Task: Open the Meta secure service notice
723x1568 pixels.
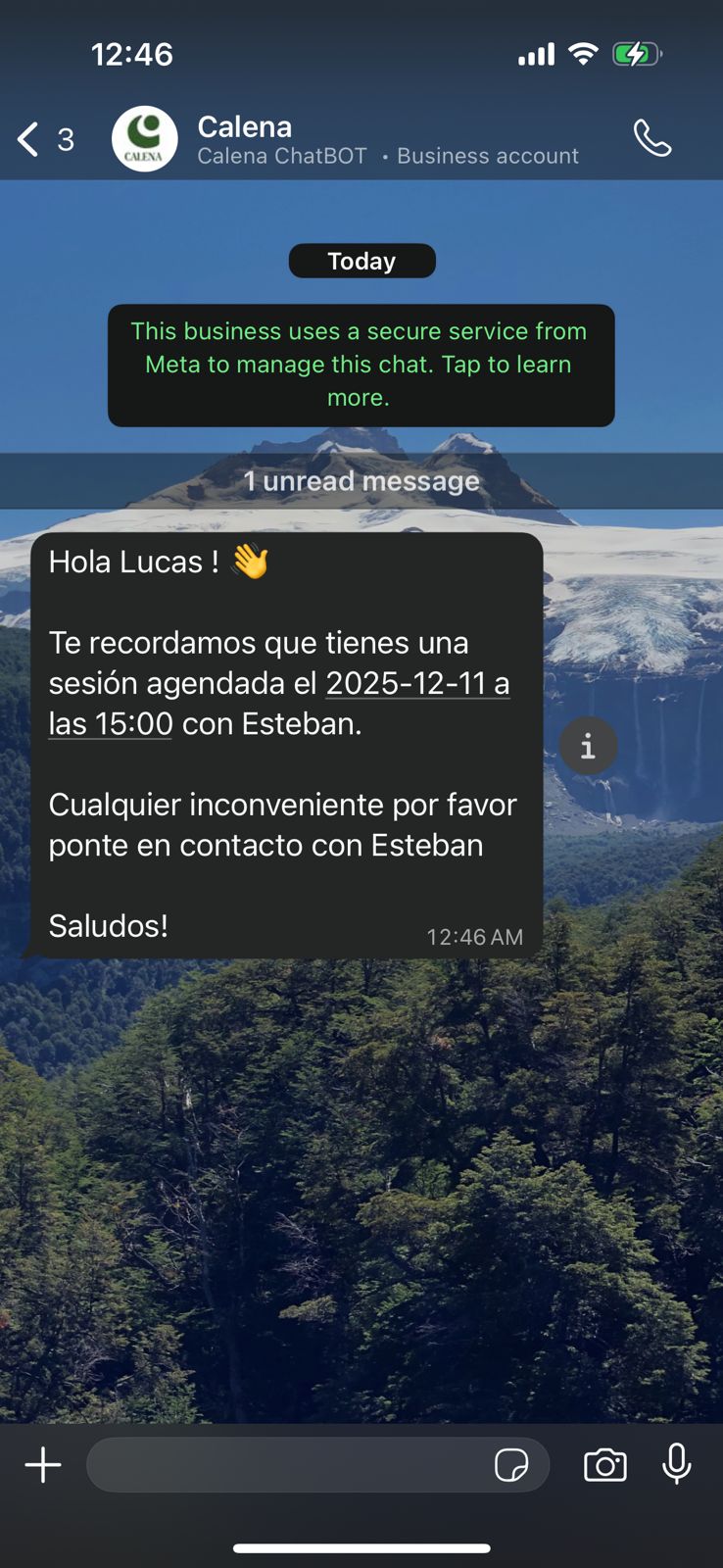Action: 361,365
